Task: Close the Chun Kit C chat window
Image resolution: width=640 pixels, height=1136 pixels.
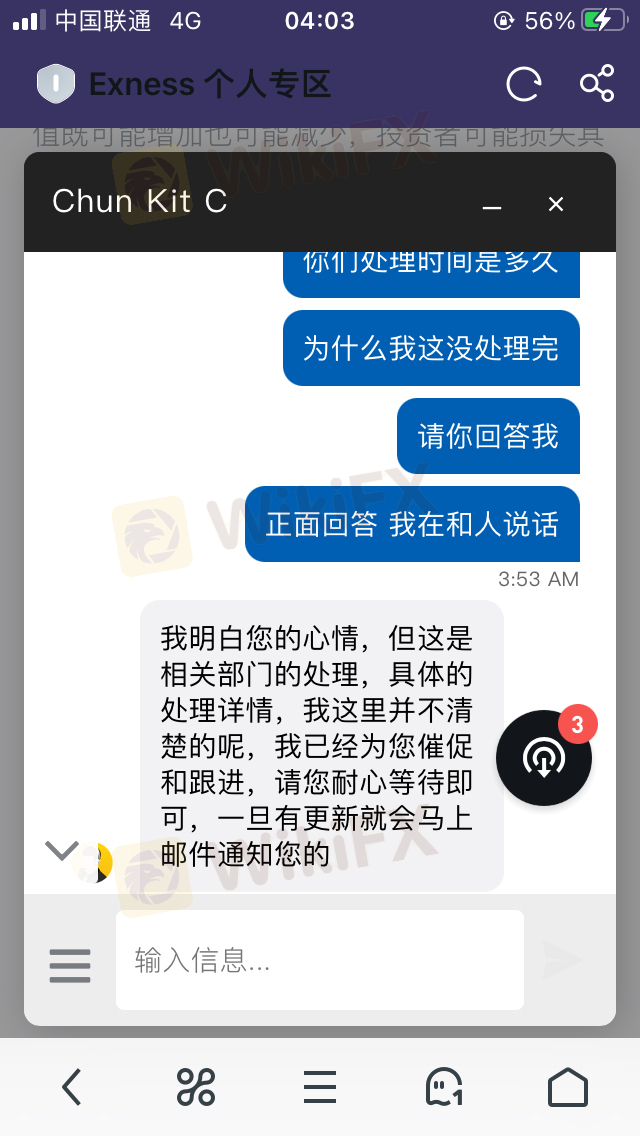Action: tap(556, 204)
